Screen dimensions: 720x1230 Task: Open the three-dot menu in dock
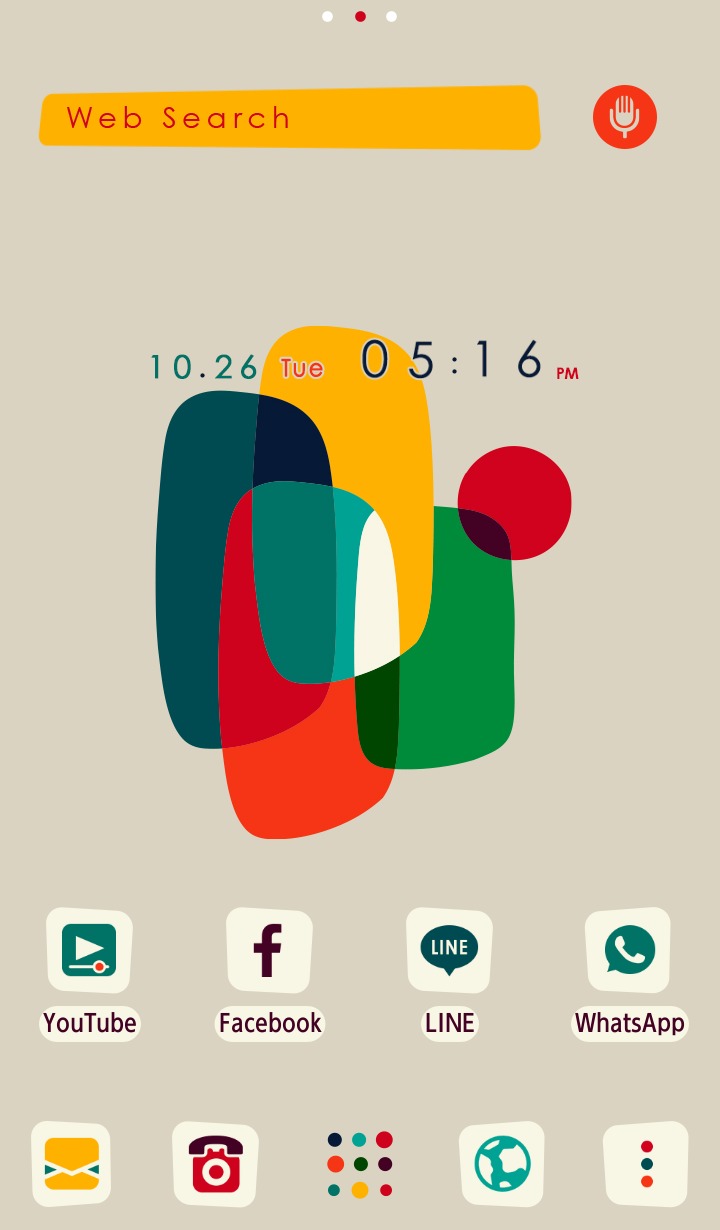[x=646, y=1164]
